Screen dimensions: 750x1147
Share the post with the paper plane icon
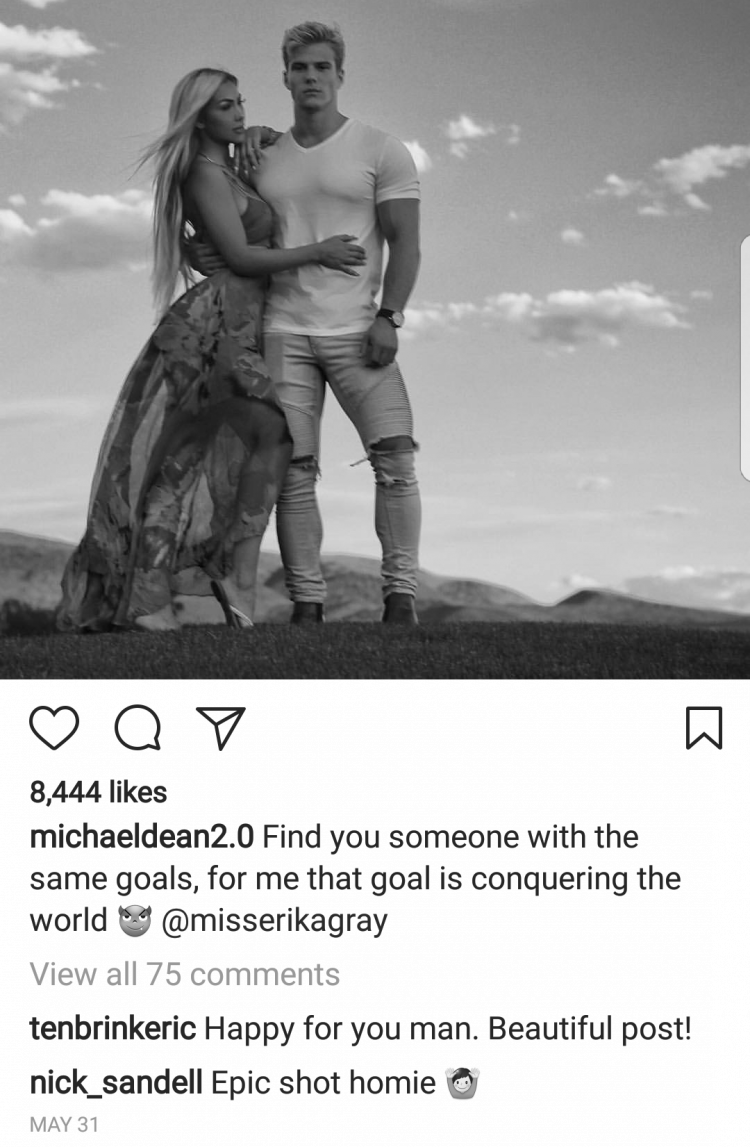(220, 727)
